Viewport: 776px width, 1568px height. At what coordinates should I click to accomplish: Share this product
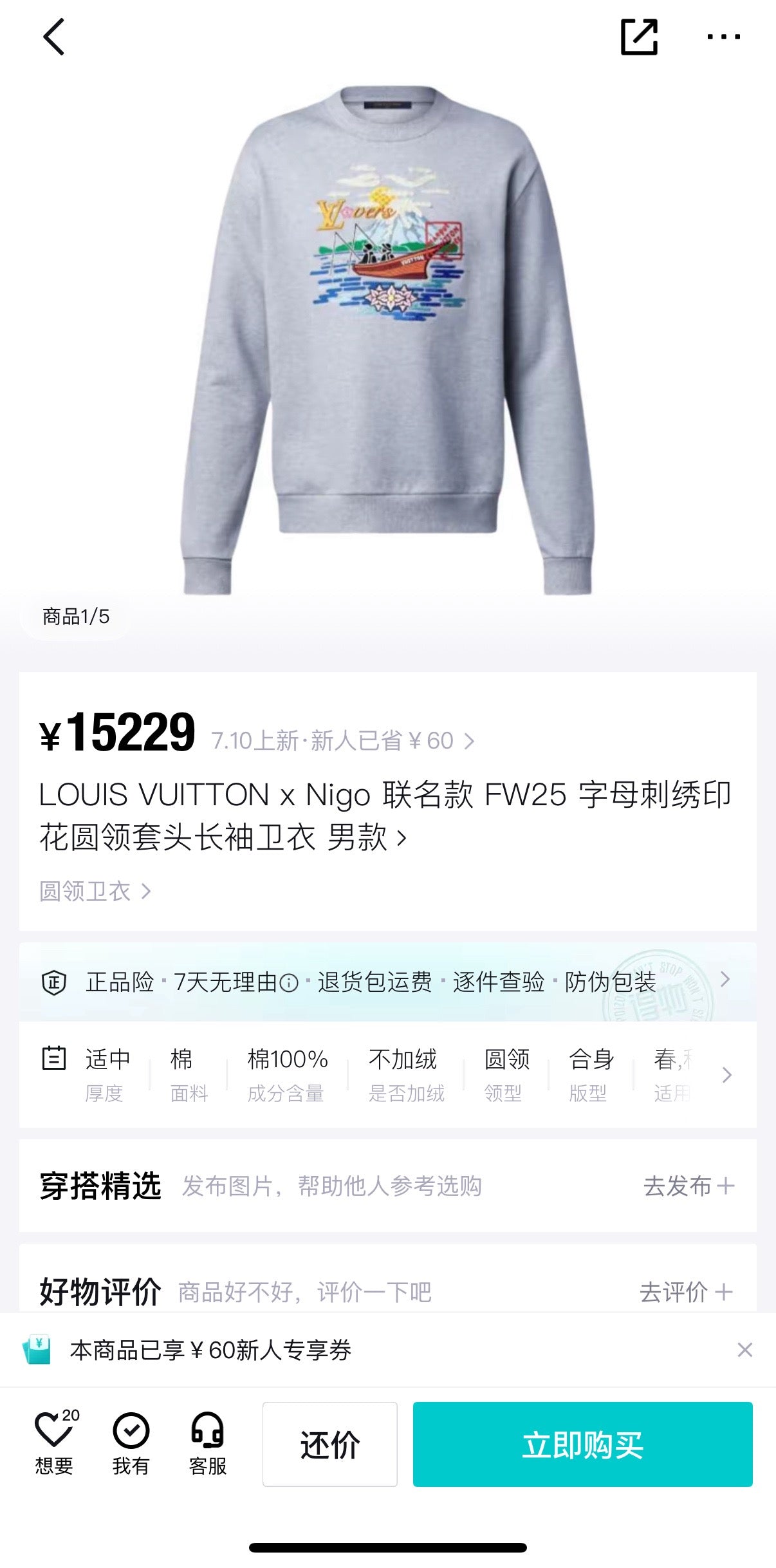[x=639, y=37]
